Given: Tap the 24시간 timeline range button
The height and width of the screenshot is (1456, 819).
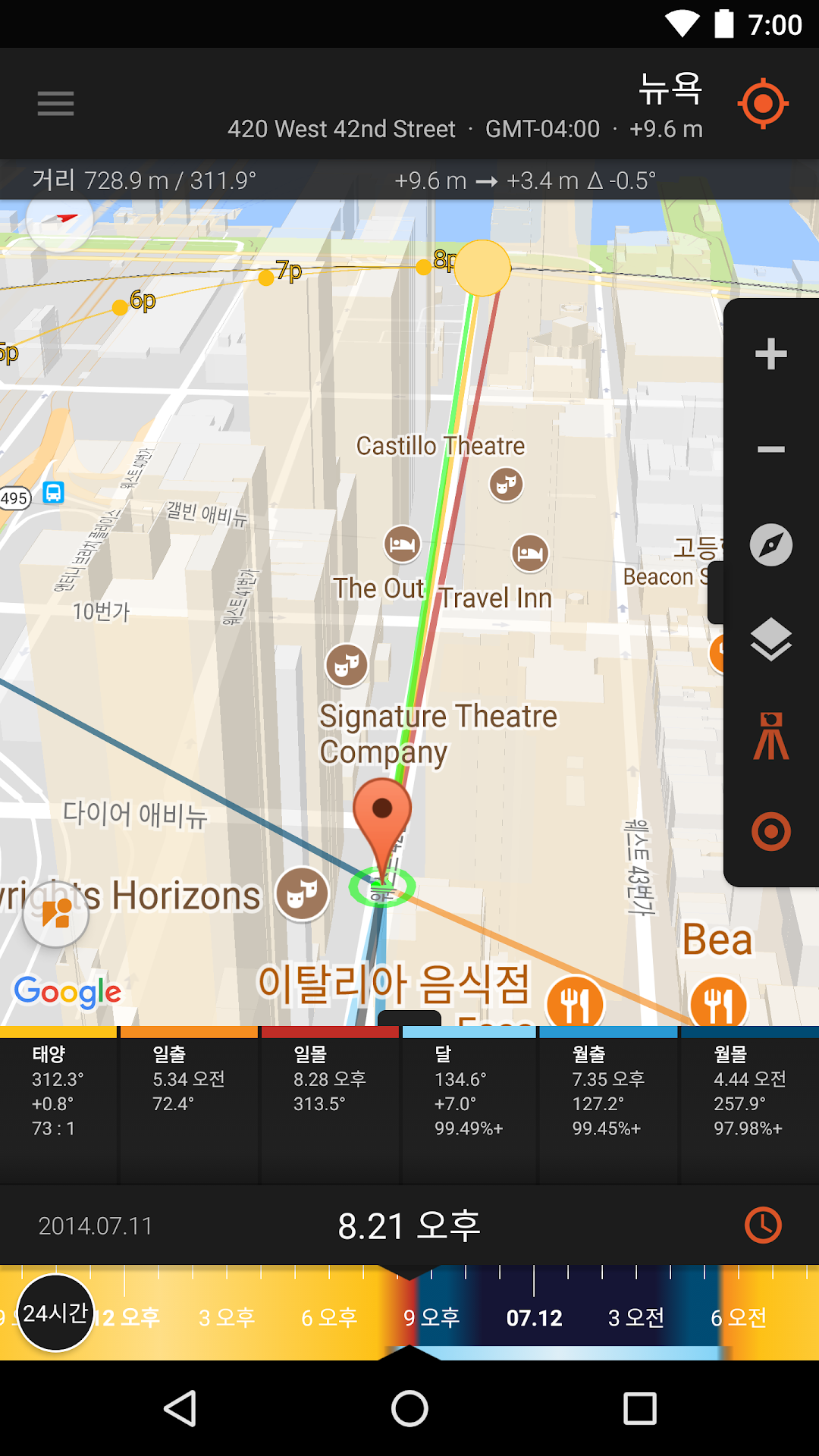Looking at the screenshot, I should [x=55, y=1313].
